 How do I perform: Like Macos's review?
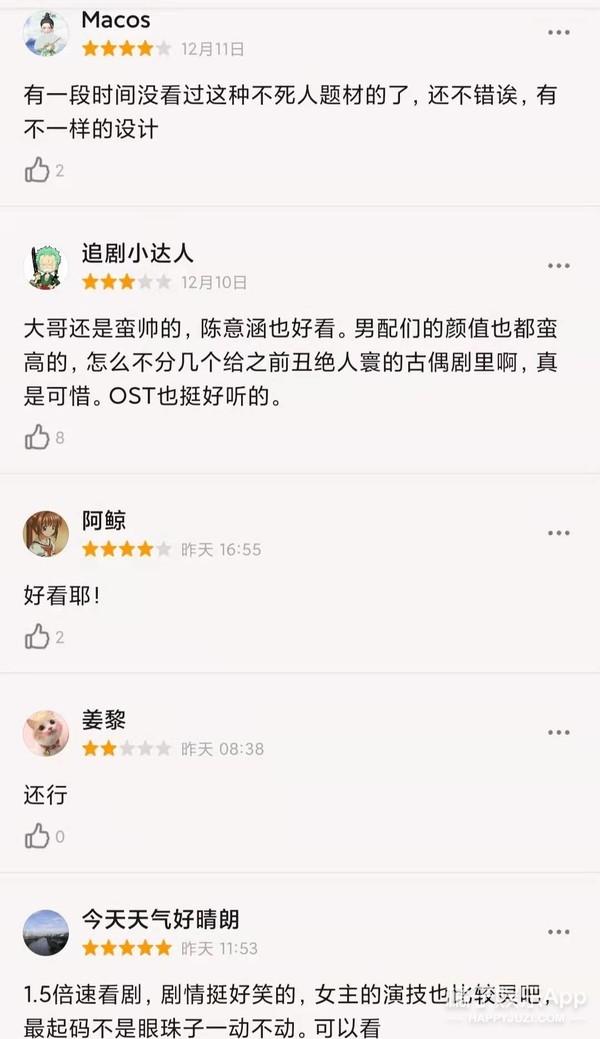coord(37,170)
